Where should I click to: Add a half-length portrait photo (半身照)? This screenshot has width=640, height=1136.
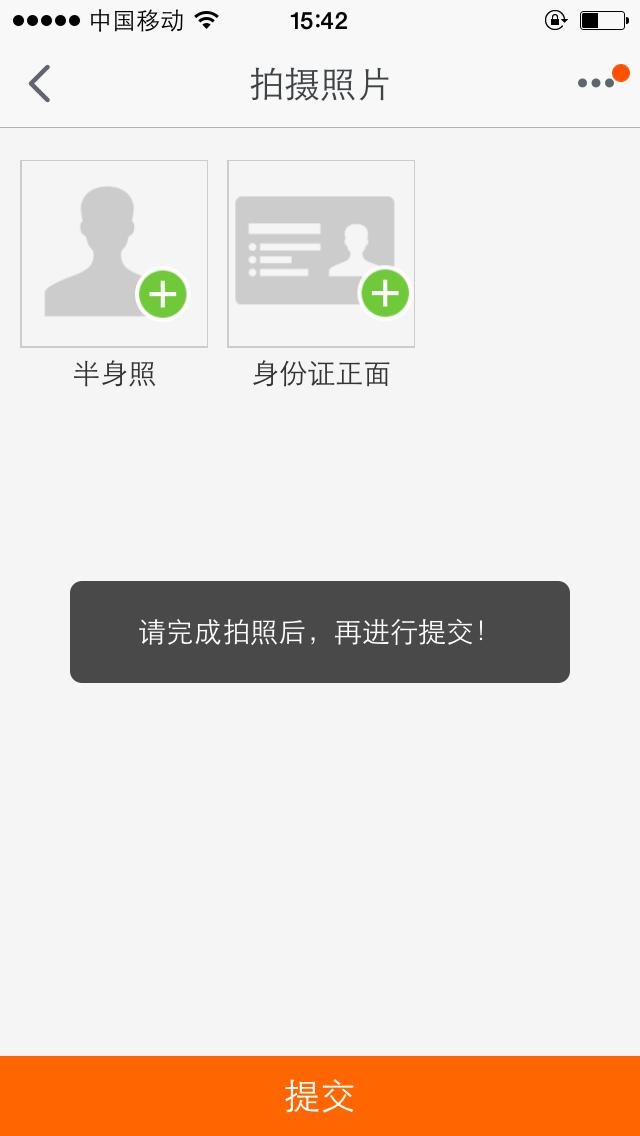click(114, 254)
